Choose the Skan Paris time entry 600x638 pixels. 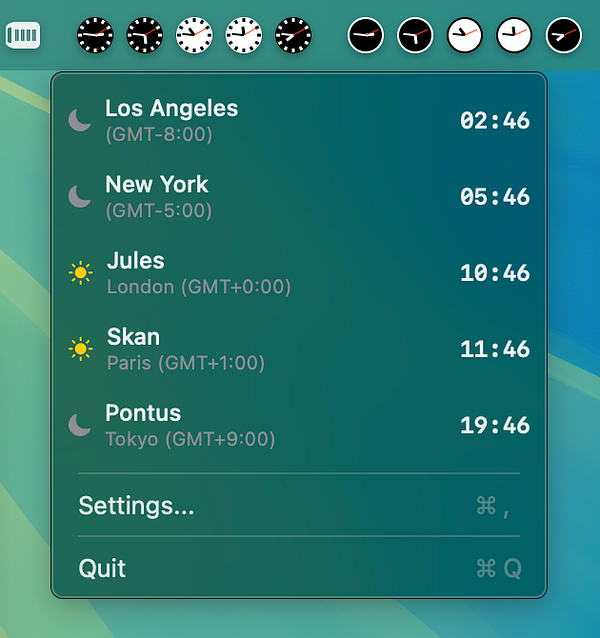pyautogui.click(x=298, y=348)
